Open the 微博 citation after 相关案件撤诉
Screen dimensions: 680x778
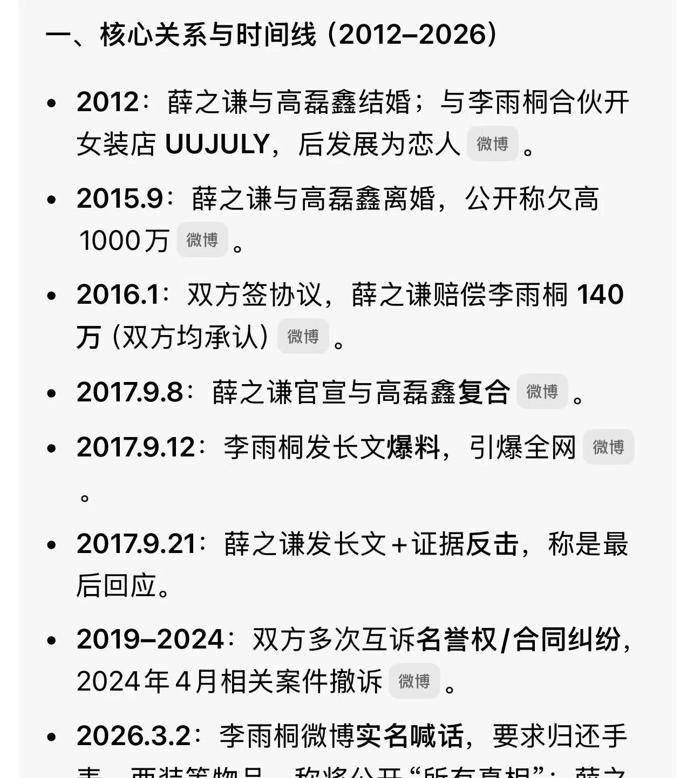coord(414,681)
